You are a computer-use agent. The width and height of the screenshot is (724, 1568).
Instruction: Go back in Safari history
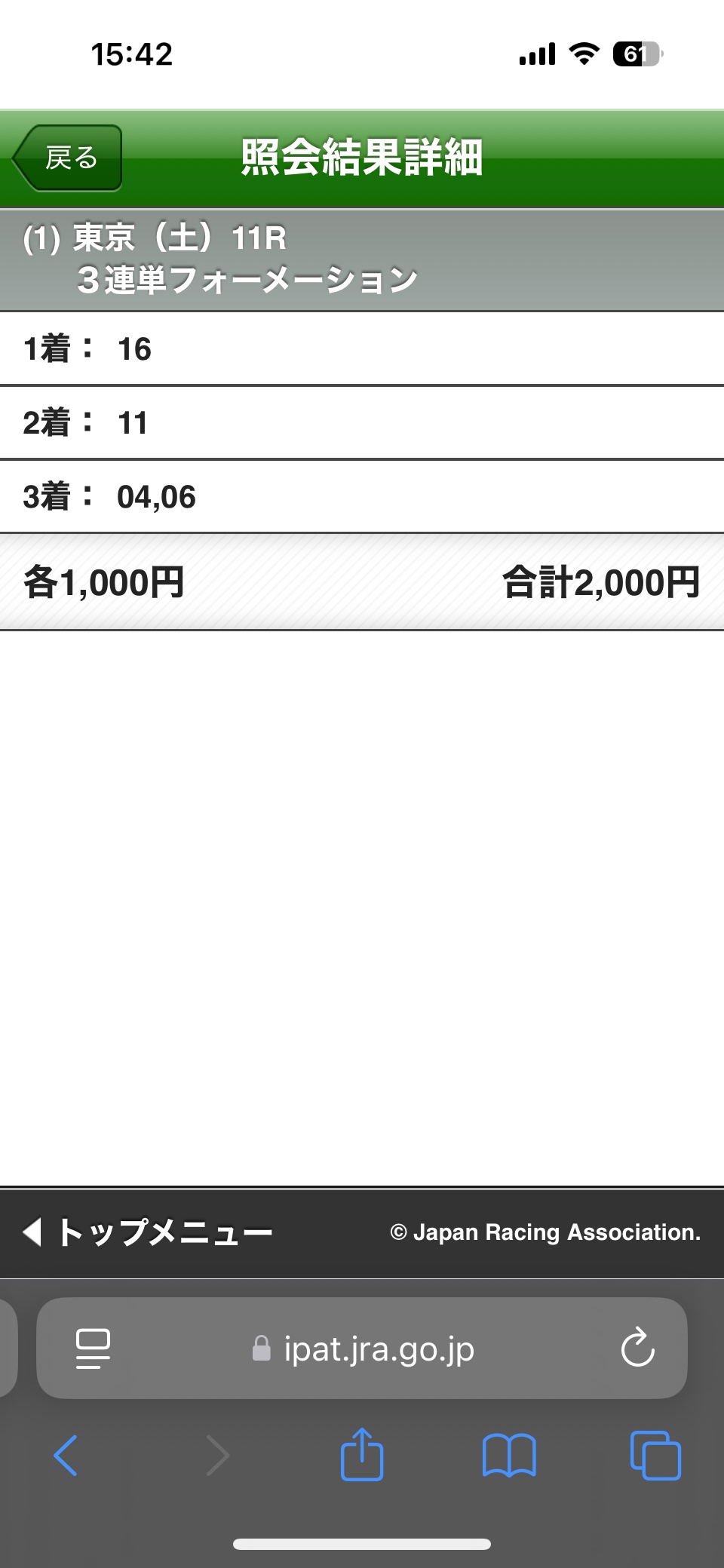[66, 1455]
